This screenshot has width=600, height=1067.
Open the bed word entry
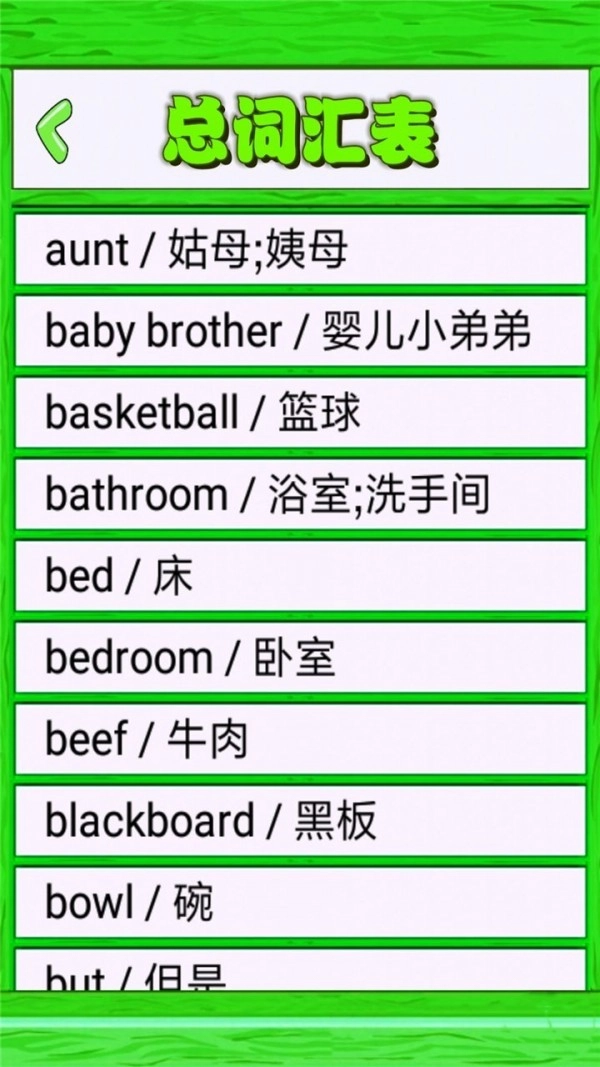coord(299,576)
